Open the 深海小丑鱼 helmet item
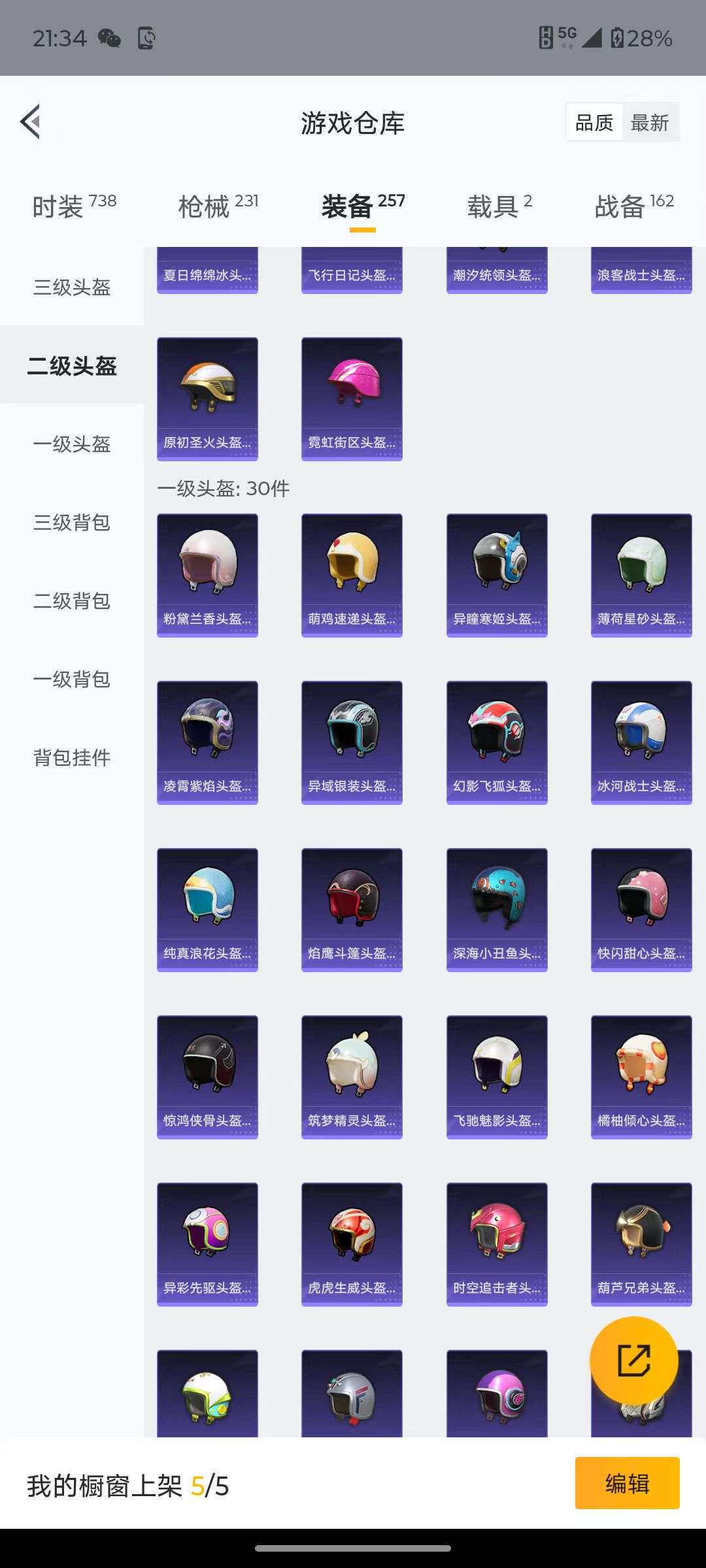 (x=497, y=909)
